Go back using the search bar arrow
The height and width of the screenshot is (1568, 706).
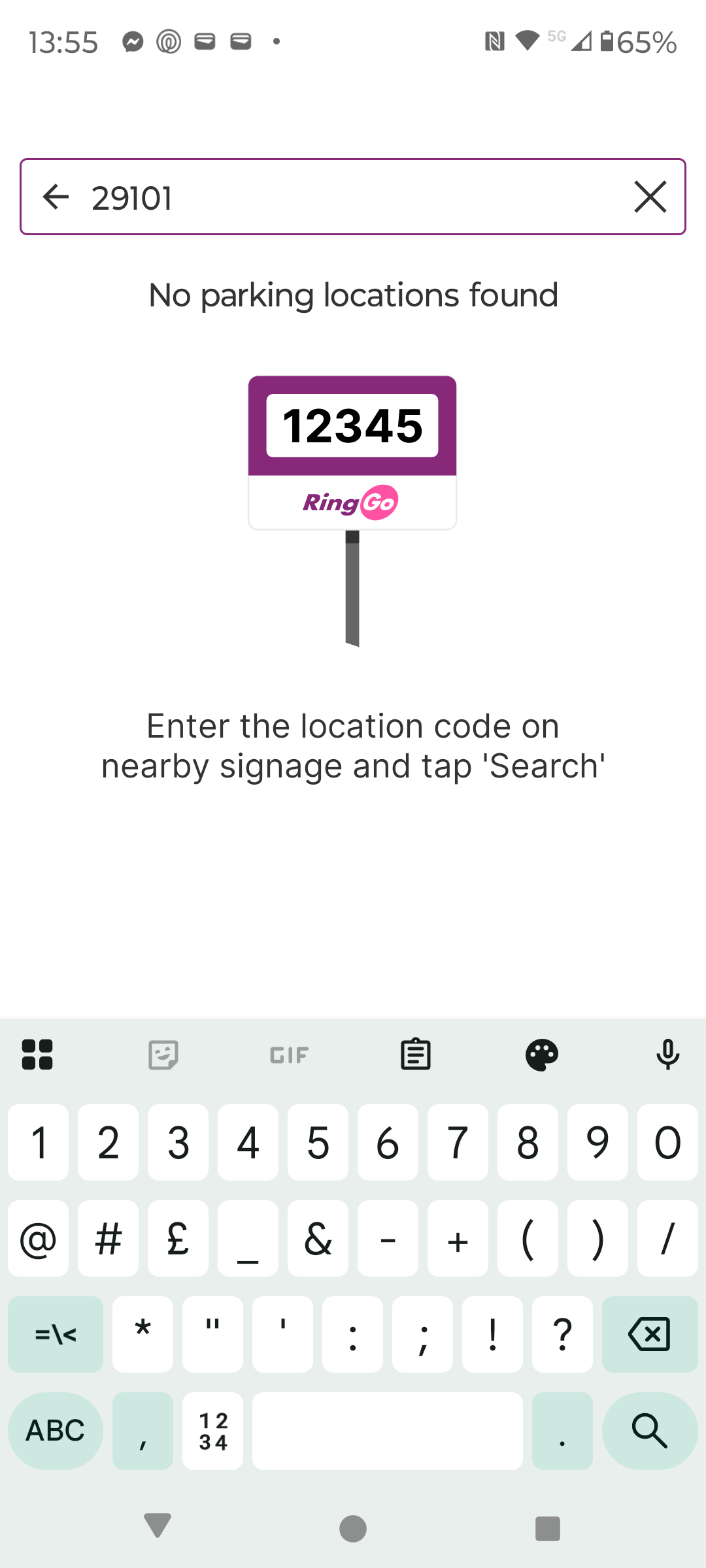[56, 197]
